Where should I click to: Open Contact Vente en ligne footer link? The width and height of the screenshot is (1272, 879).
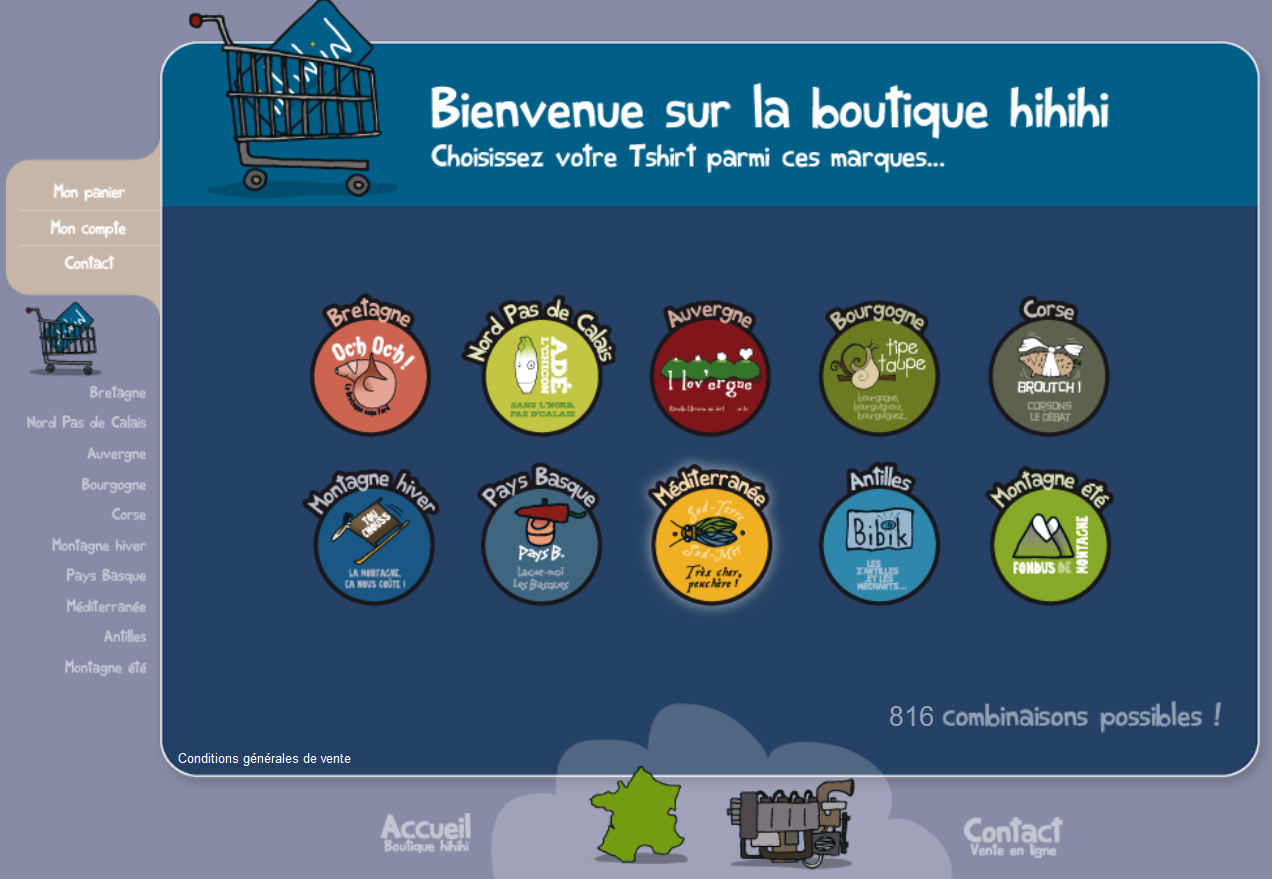click(1012, 836)
